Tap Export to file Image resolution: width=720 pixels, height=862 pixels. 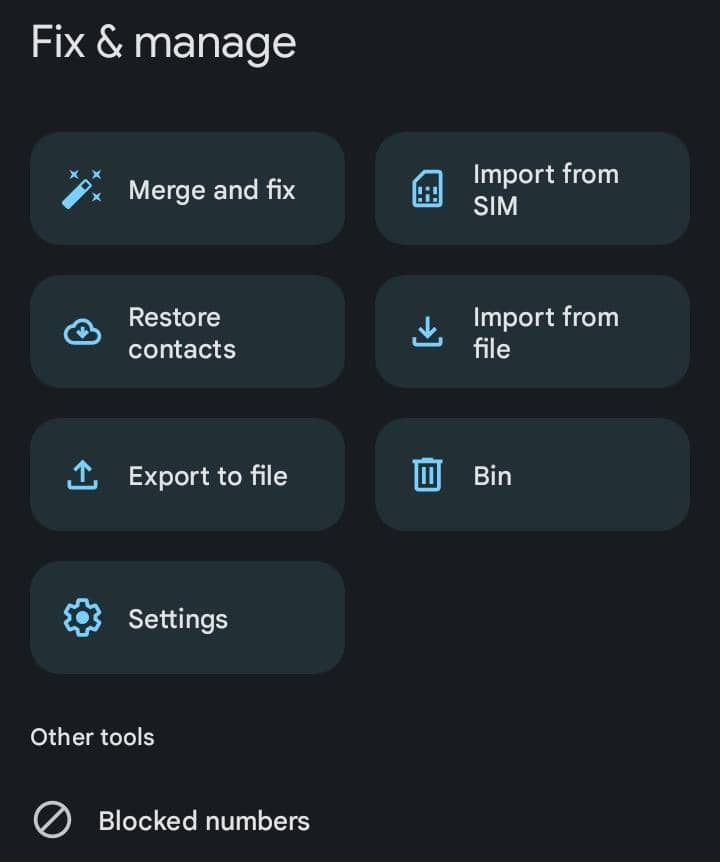pos(187,475)
